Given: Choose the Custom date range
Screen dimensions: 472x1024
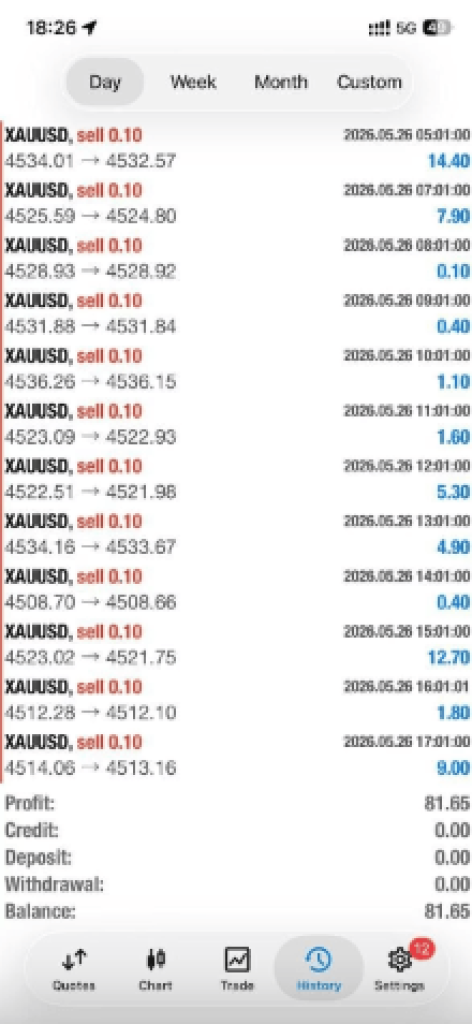Looking at the screenshot, I should (x=370, y=82).
